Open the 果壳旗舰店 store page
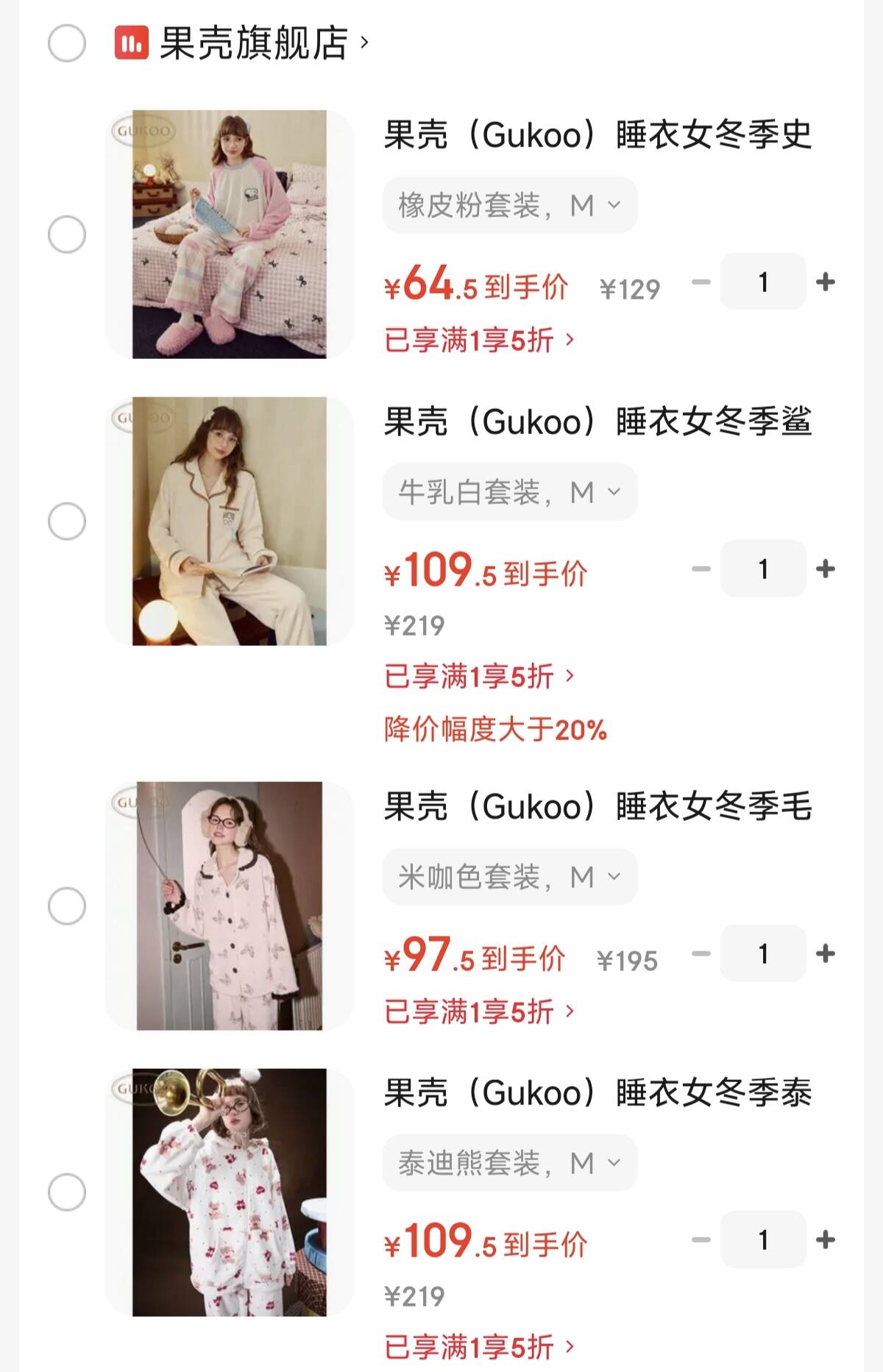The height and width of the screenshot is (1372, 883). point(253,43)
